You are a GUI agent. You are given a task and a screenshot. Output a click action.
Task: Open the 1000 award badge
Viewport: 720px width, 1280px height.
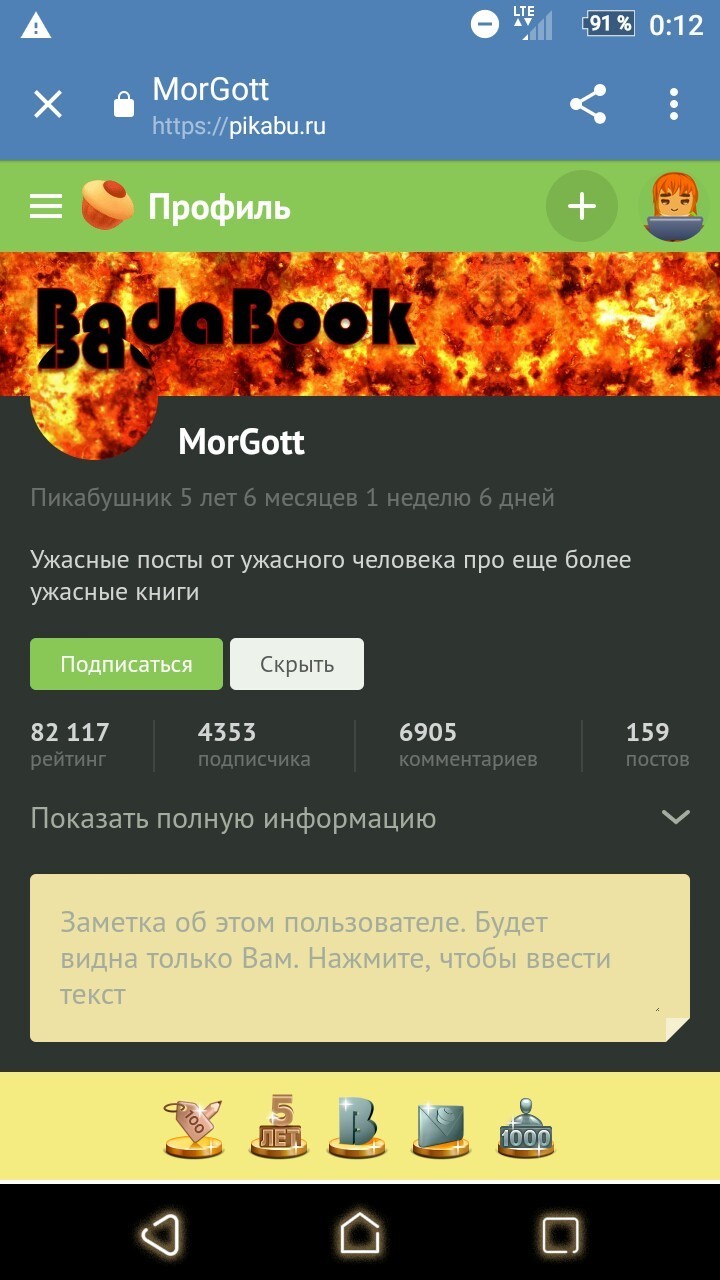[x=526, y=1127]
